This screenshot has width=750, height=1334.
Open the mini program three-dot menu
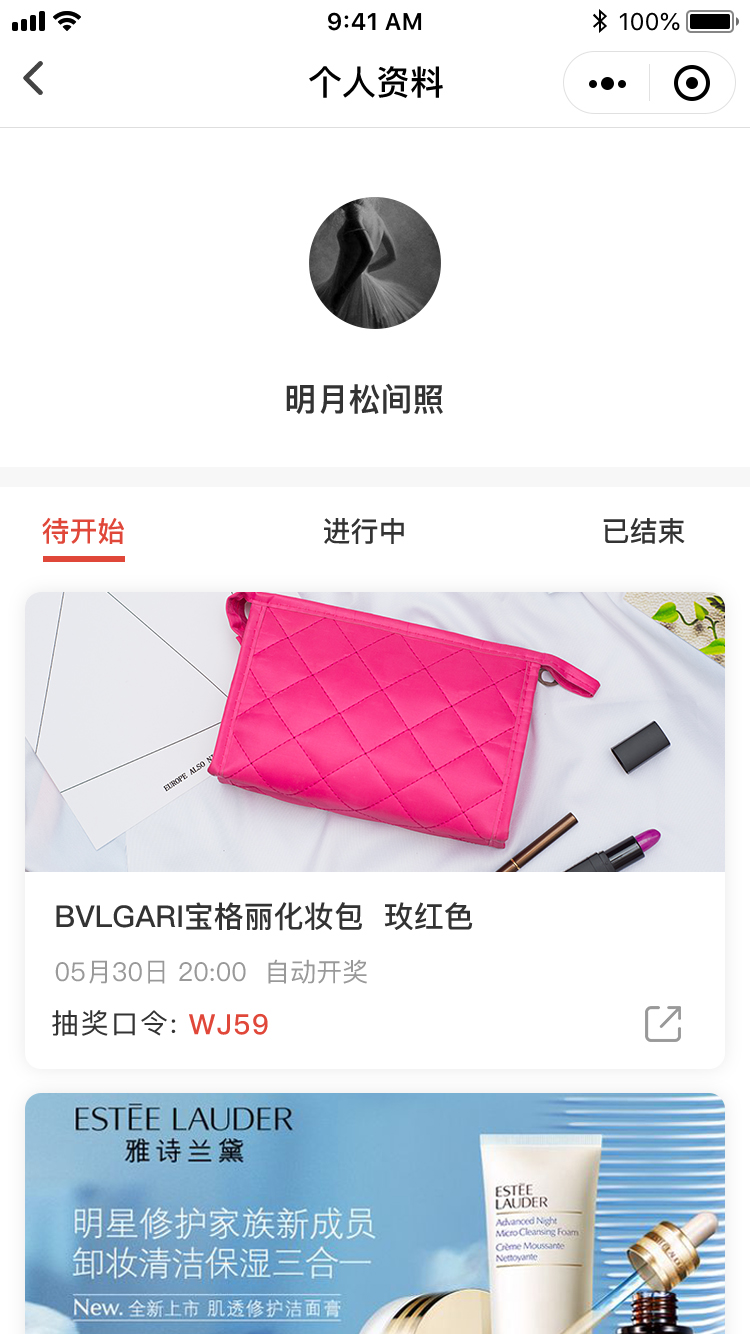tap(607, 83)
